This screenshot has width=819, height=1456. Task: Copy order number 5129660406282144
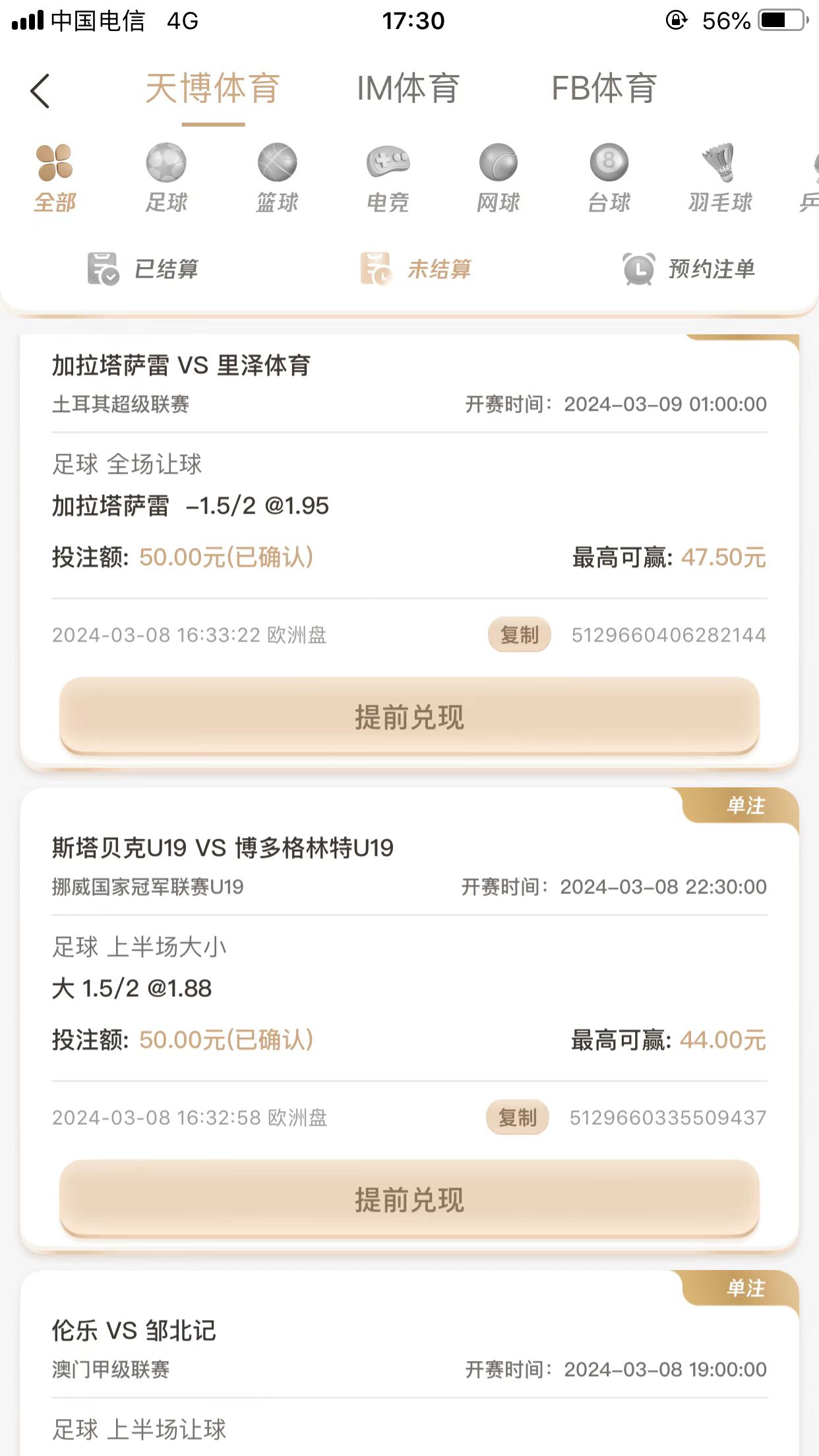pyautogui.click(x=520, y=635)
